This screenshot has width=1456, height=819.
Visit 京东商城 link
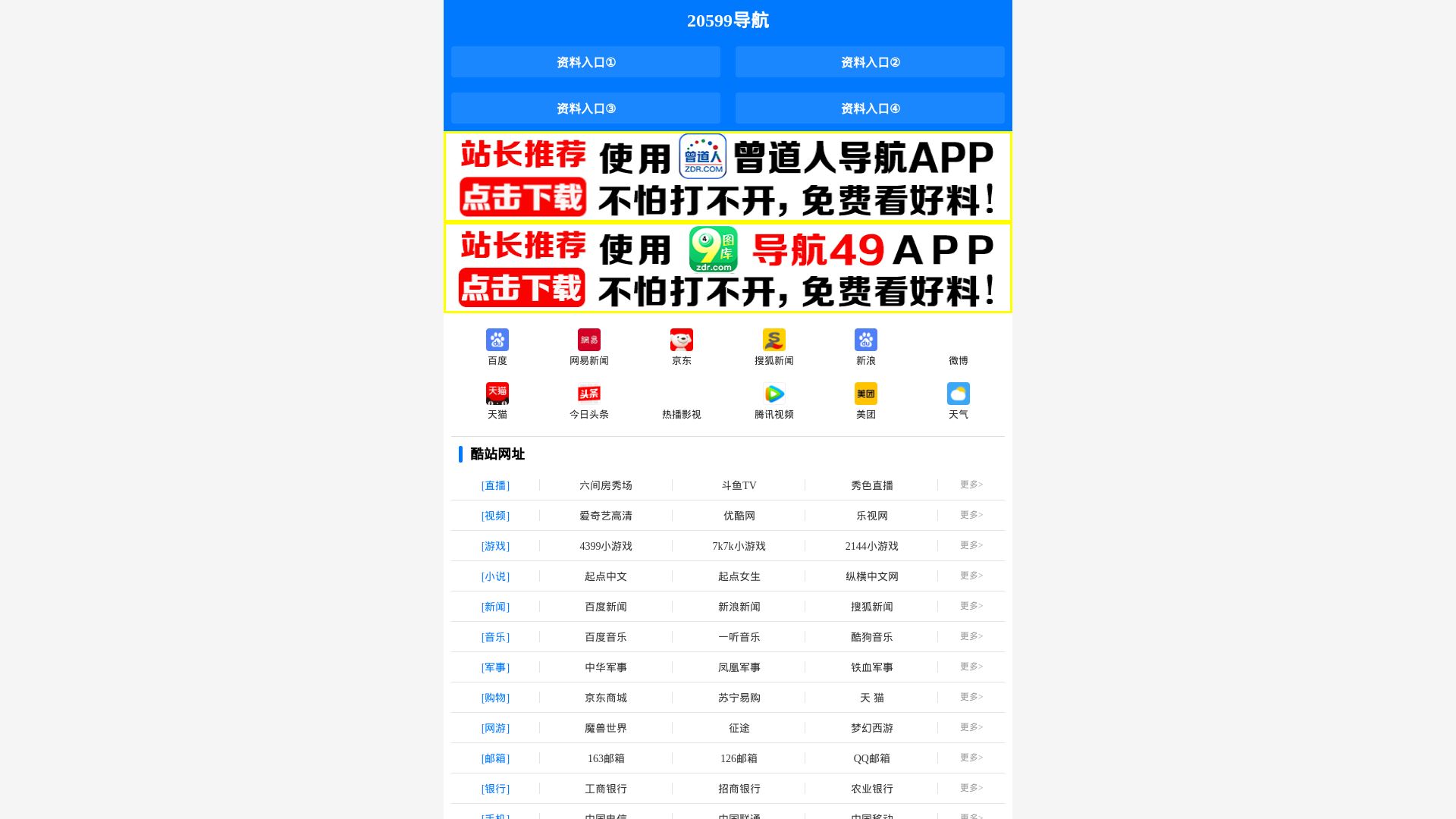pos(605,698)
